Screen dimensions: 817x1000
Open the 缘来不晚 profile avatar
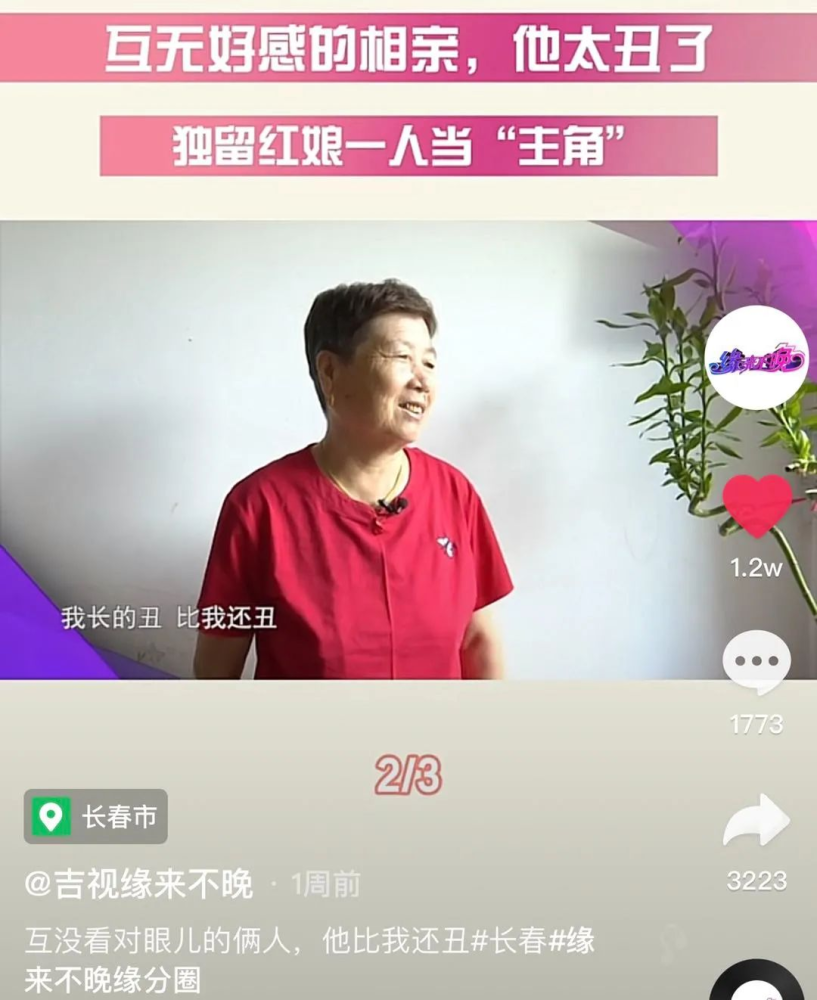pyautogui.click(x=756, y=357)
